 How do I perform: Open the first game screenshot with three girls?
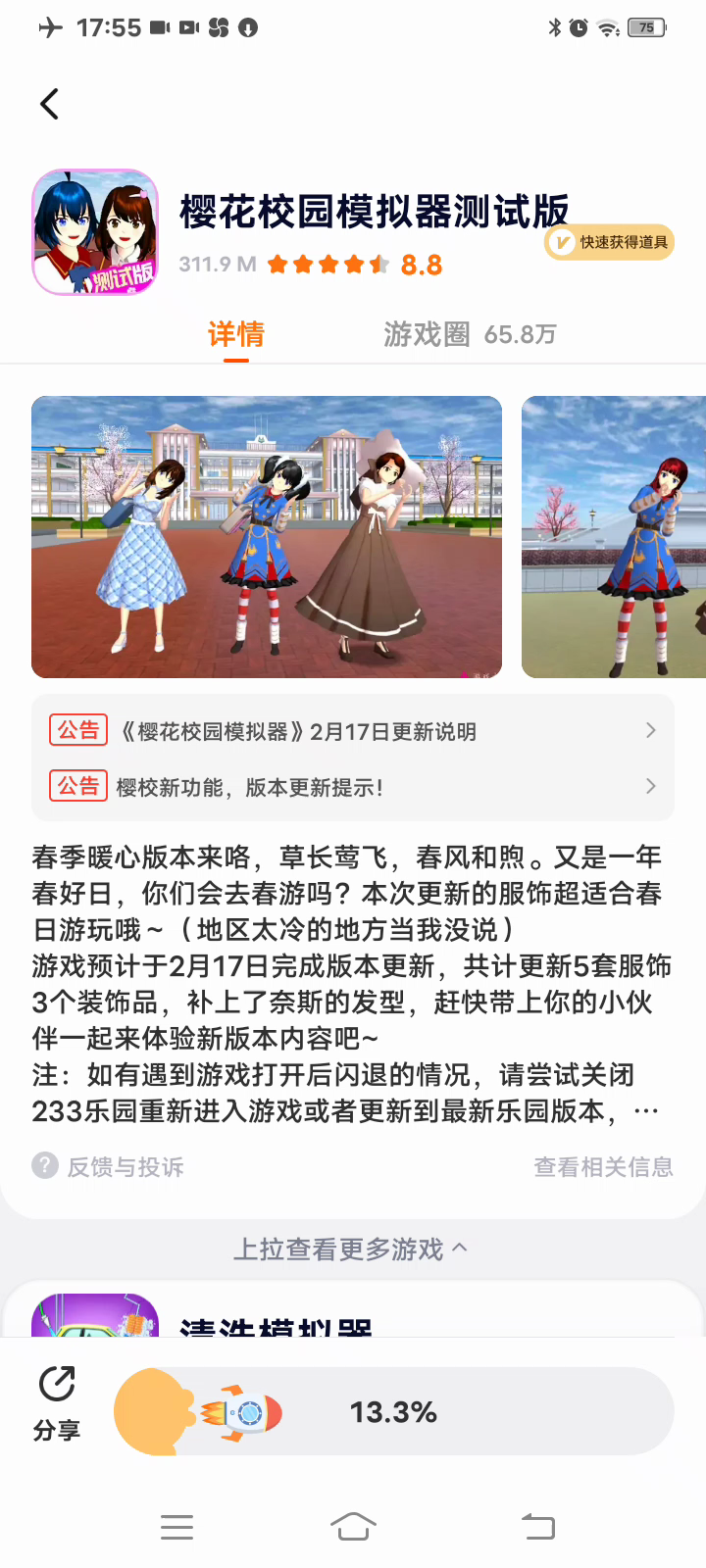267,537
